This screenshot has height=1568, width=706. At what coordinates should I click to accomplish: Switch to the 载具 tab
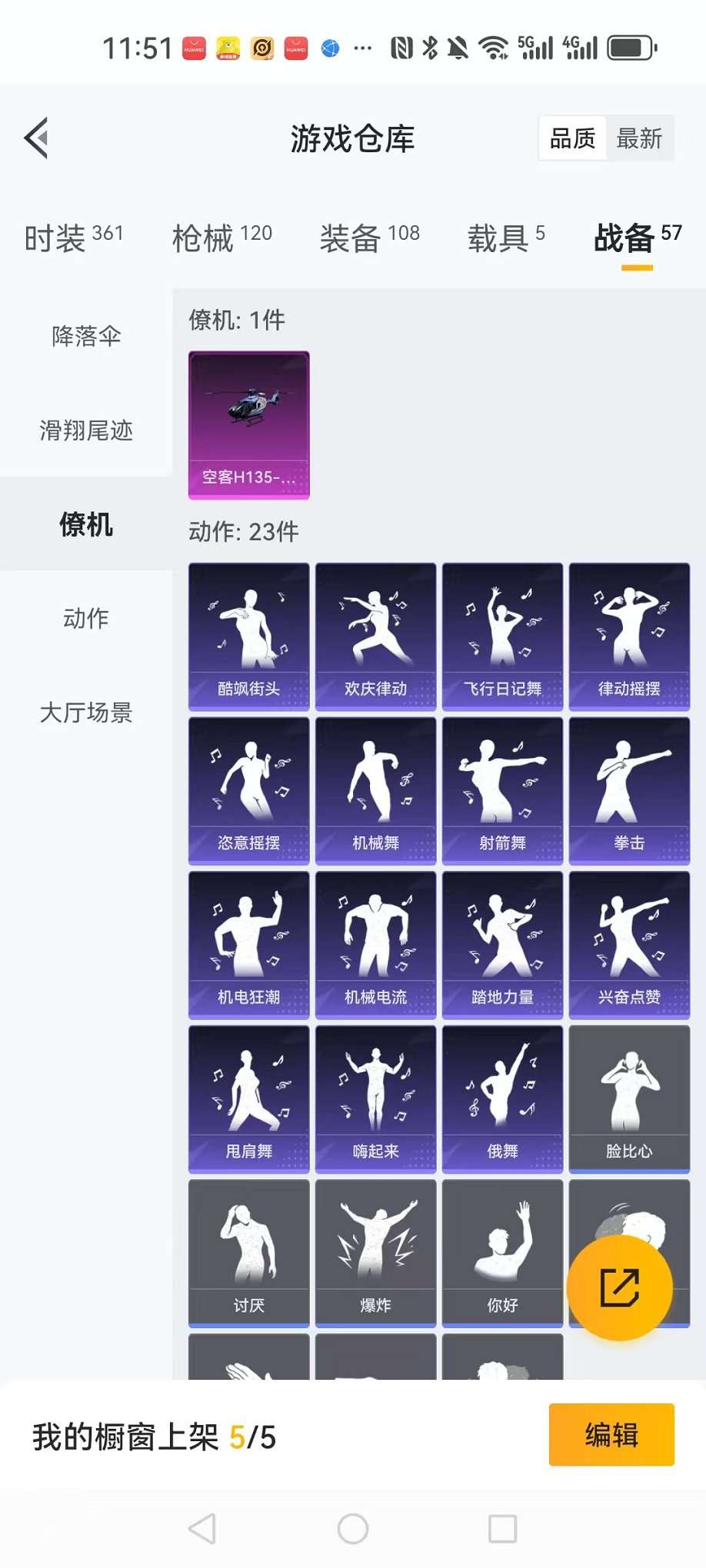506,238
